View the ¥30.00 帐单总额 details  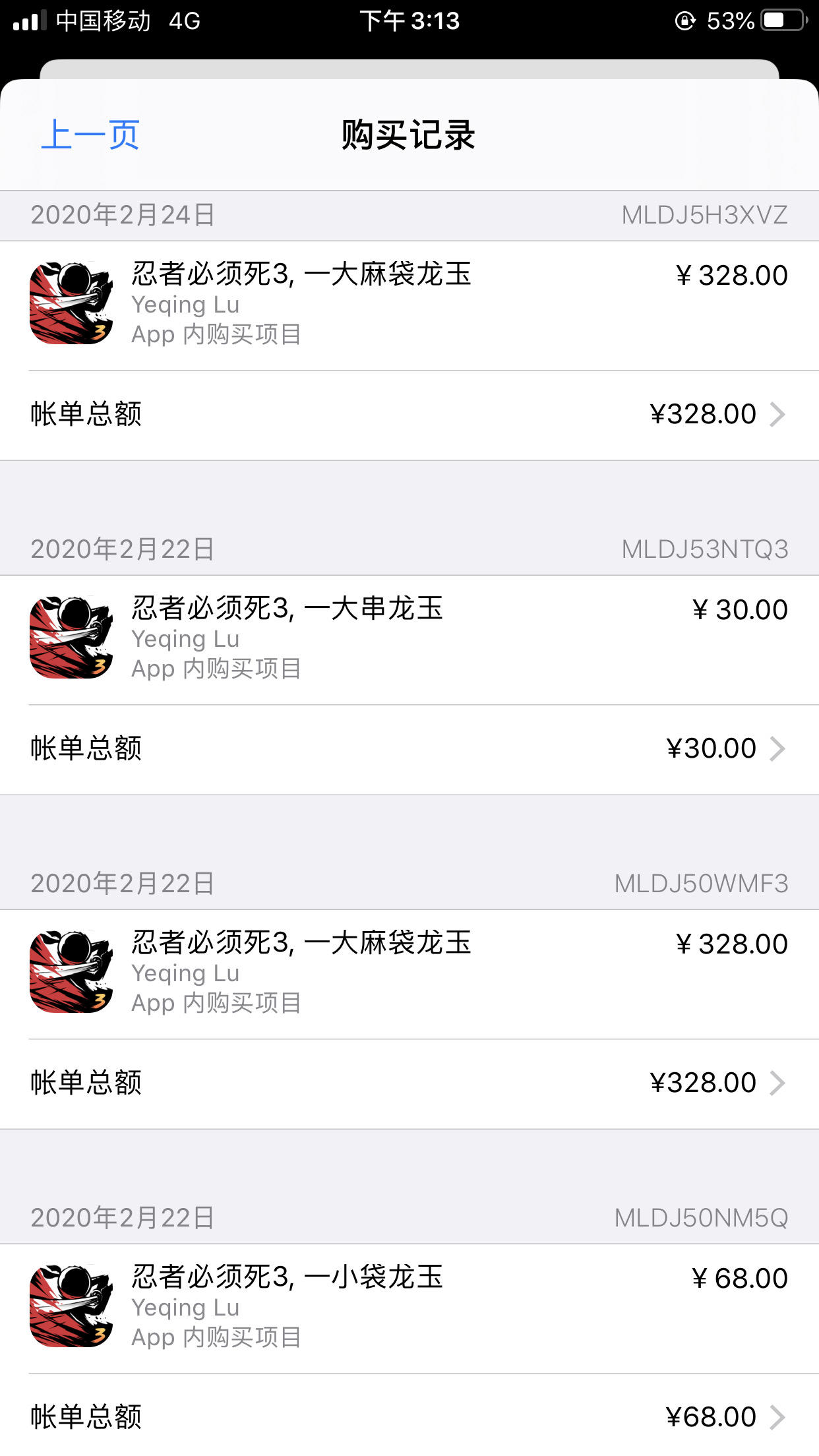point(409,749)
